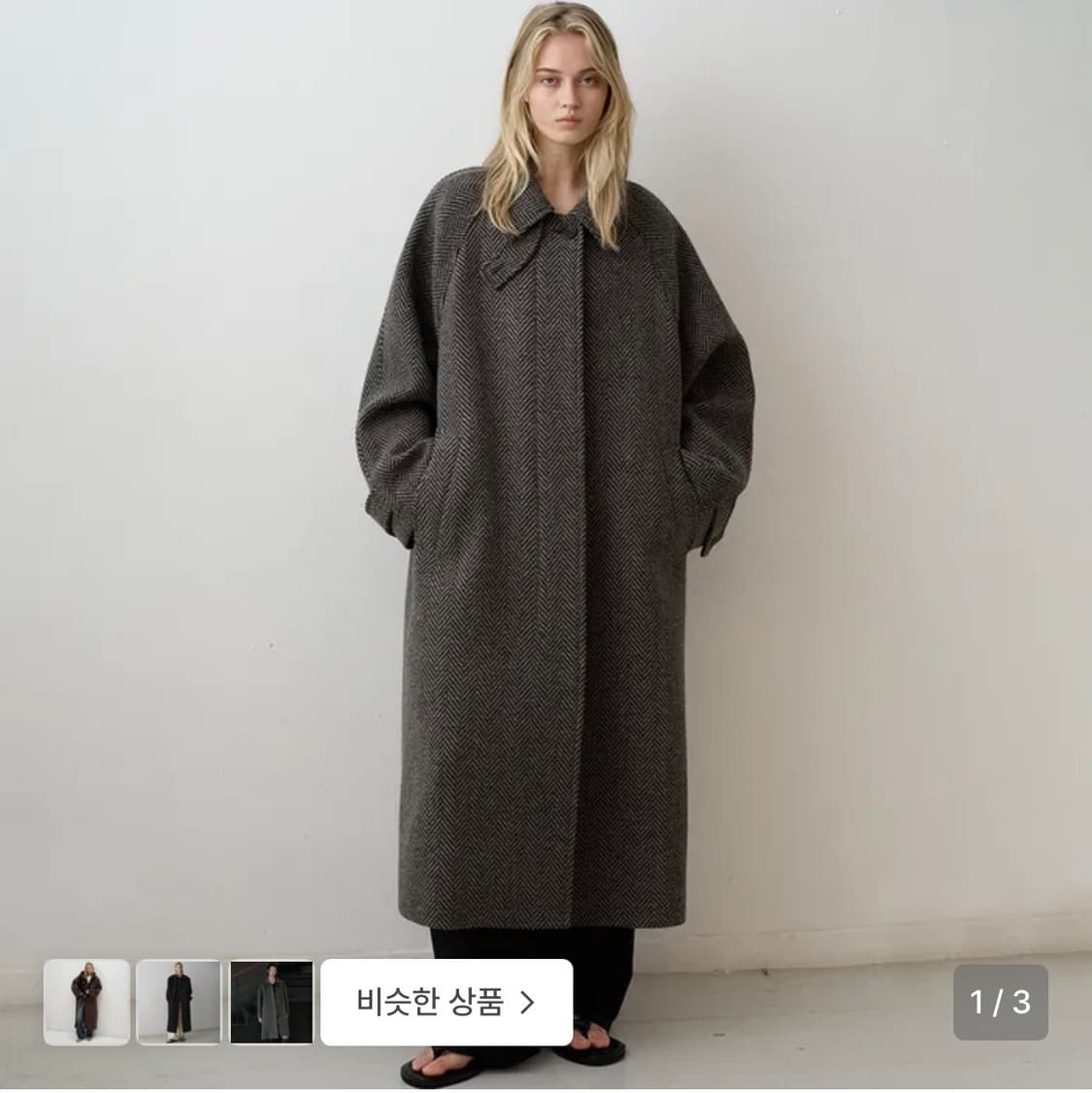Select the leftmost product thumbnail in the strip
Viewport: 1092px width, 1093px height.
point(87,1003)
